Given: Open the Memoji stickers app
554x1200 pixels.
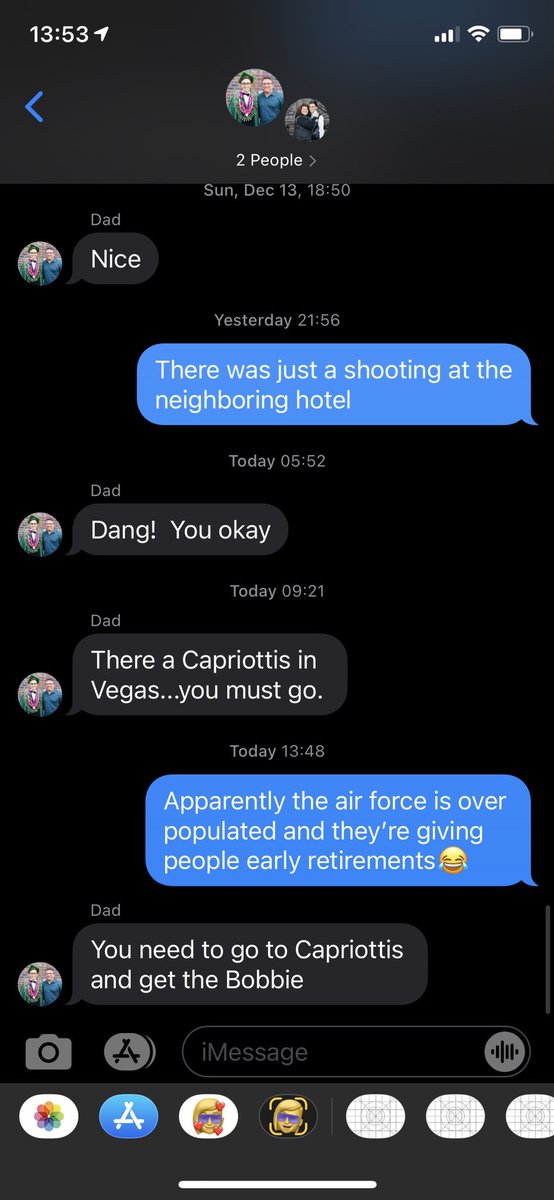Looking at the screenshot, I should point(208,1116).
